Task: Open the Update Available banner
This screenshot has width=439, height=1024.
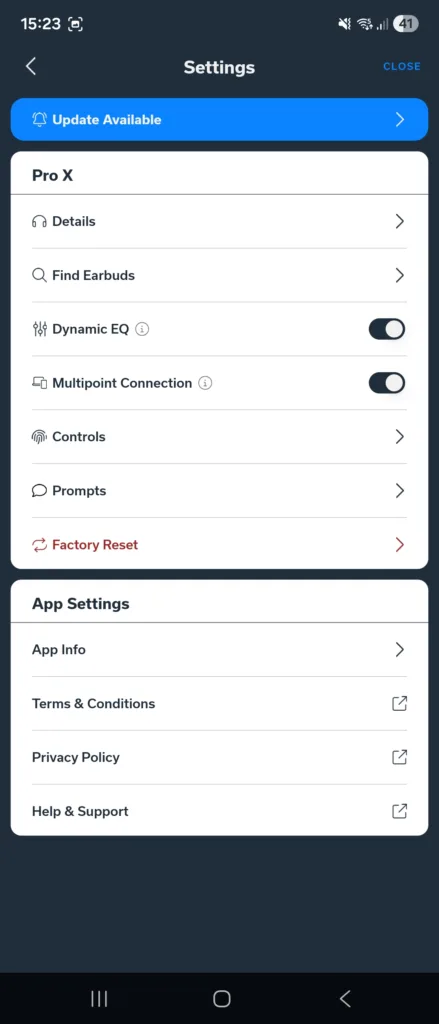Action: [220, 120]
